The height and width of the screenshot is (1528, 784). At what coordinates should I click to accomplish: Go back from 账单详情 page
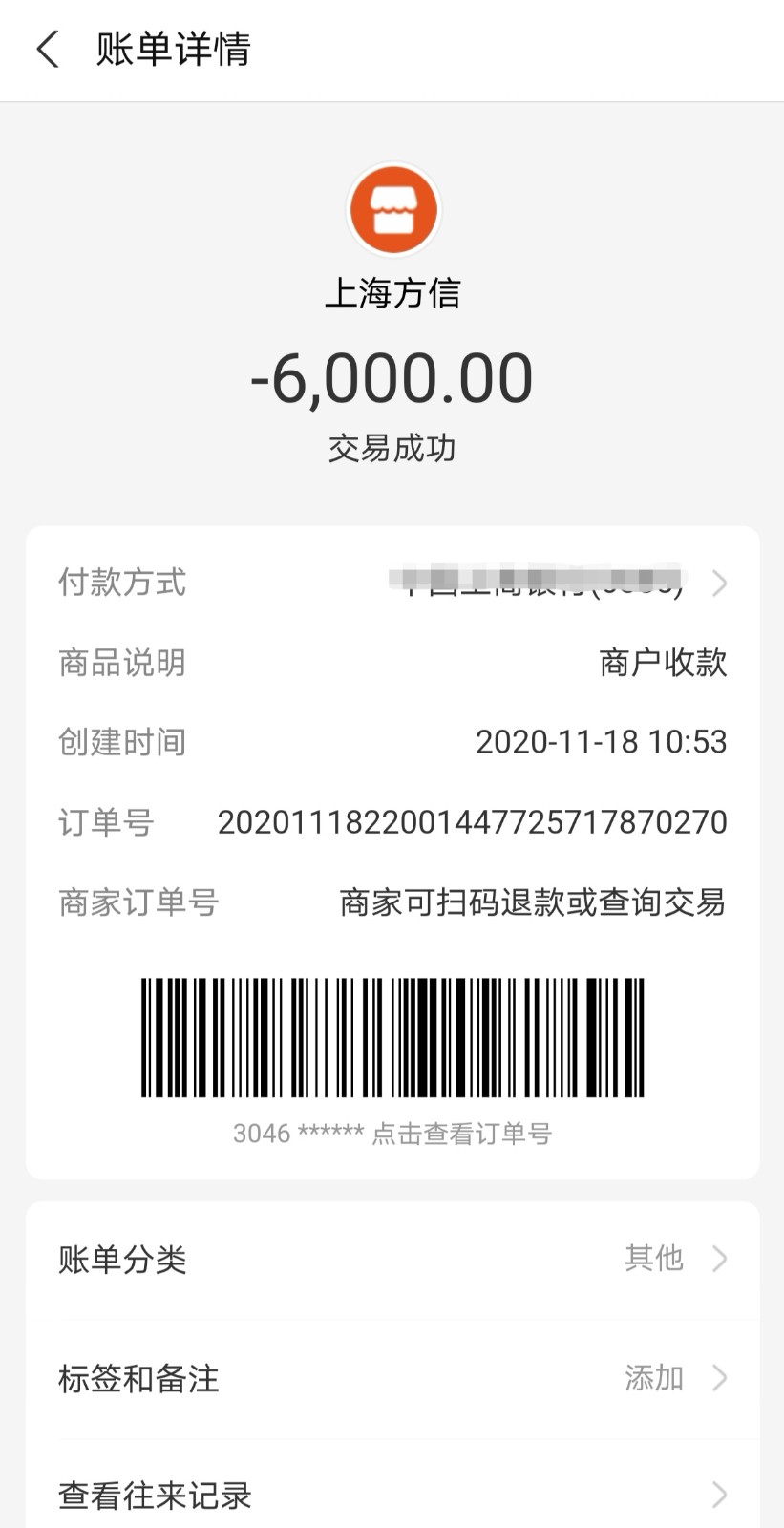click(48, 50)
